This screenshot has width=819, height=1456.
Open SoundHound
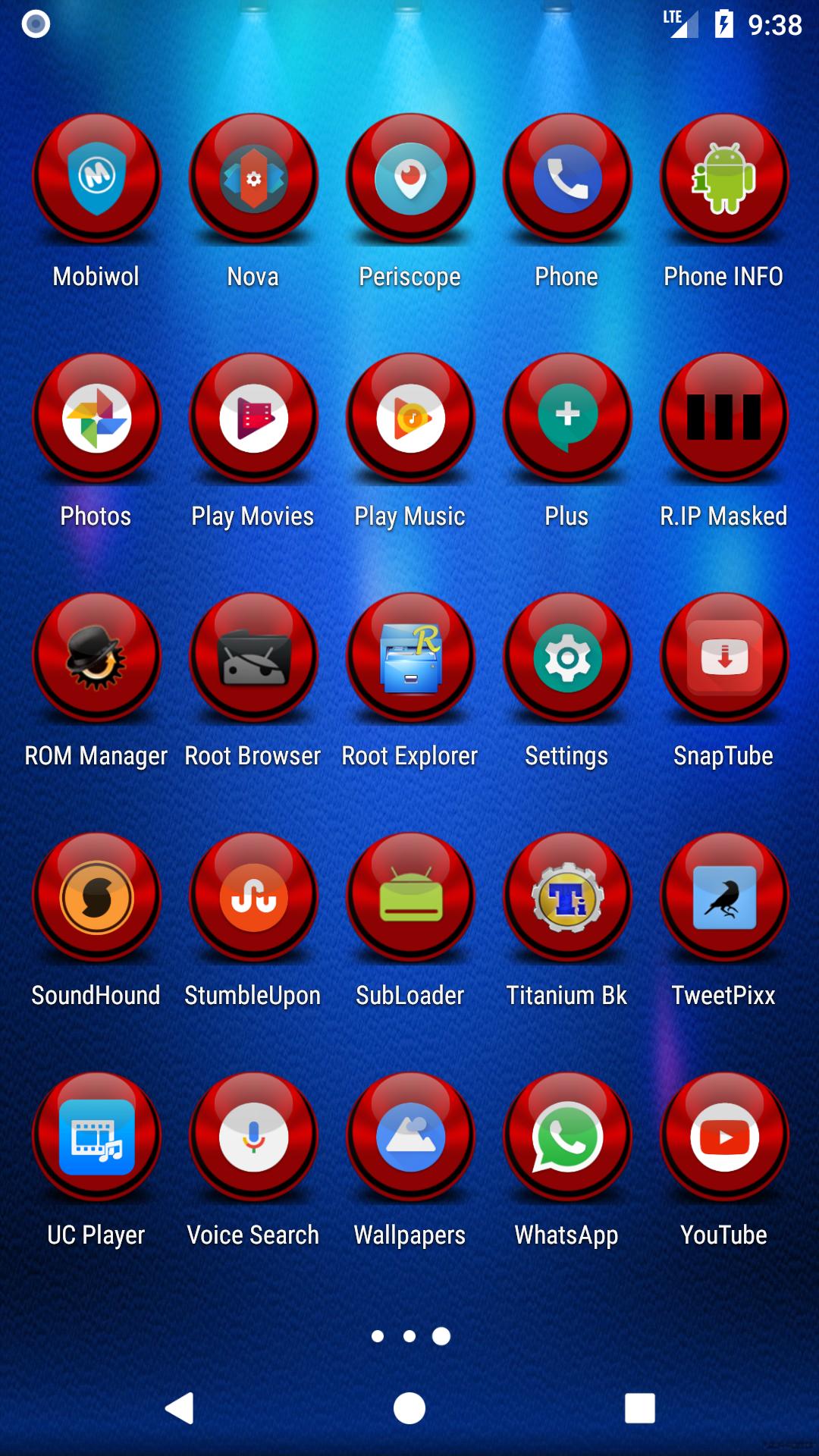coord(96,898)
